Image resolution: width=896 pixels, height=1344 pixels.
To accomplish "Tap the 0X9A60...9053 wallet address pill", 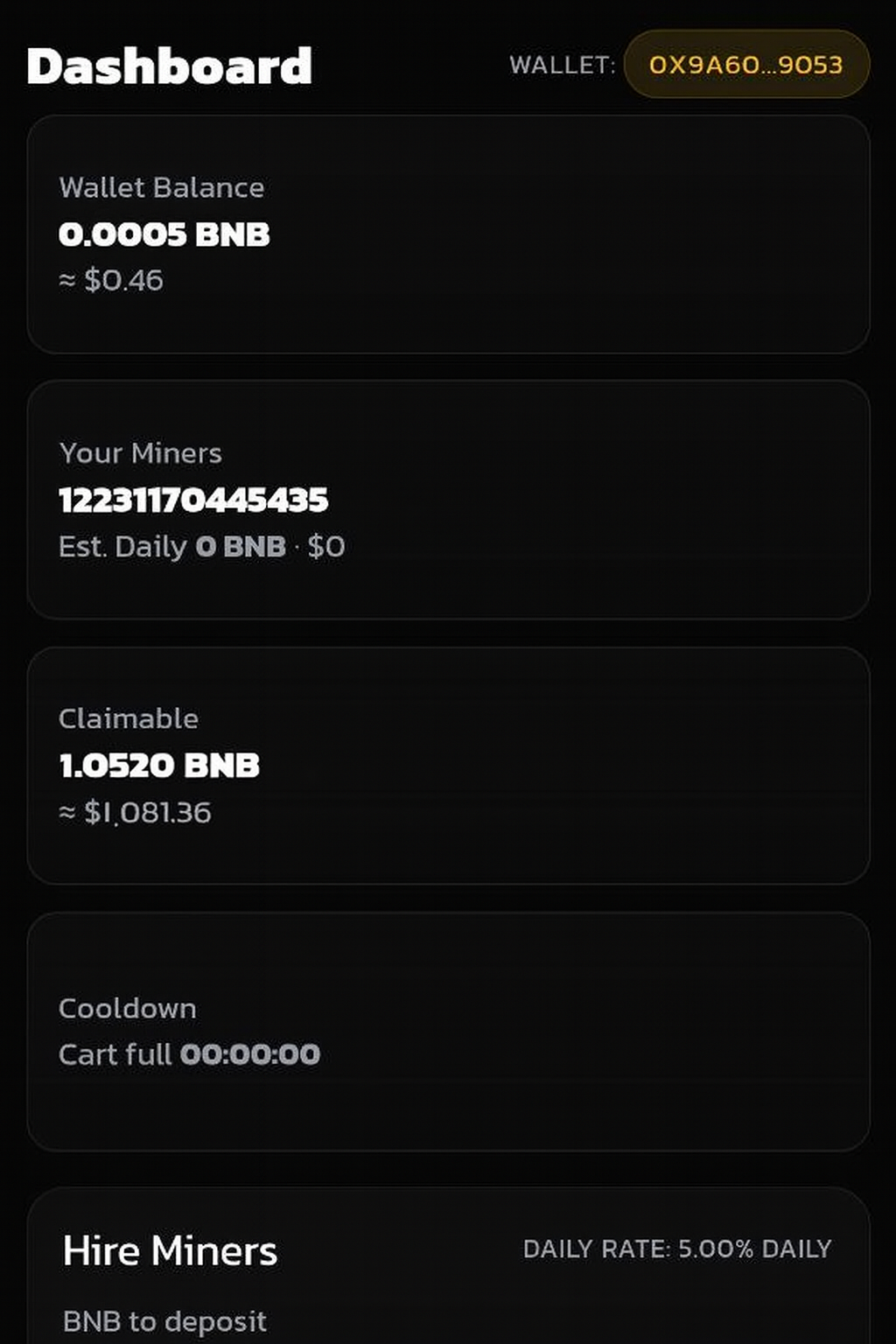I will coord(746,65).
